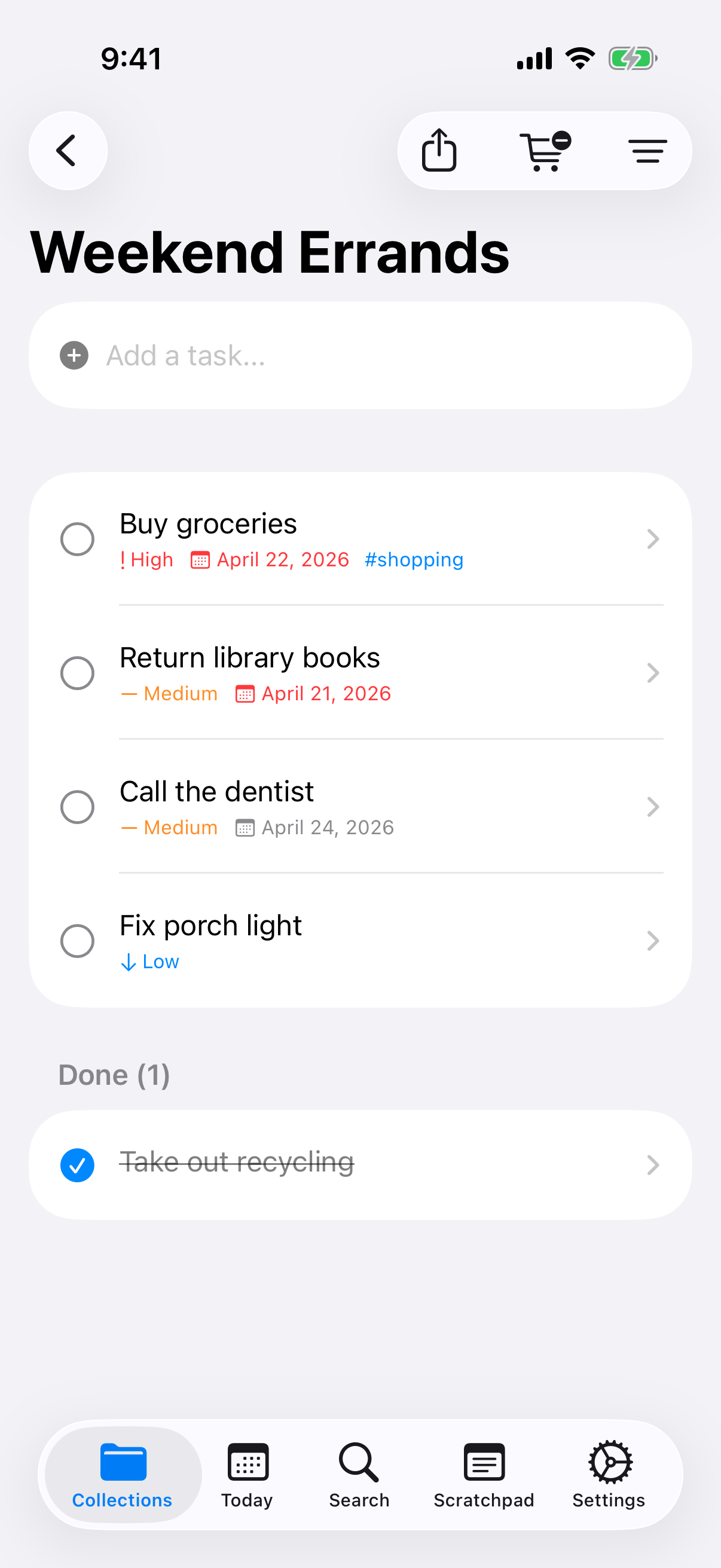The width and height of the screenshot is (721, 1568).
Task: Mark Buy groceries as complete
Action: click(x=77, y=539)
